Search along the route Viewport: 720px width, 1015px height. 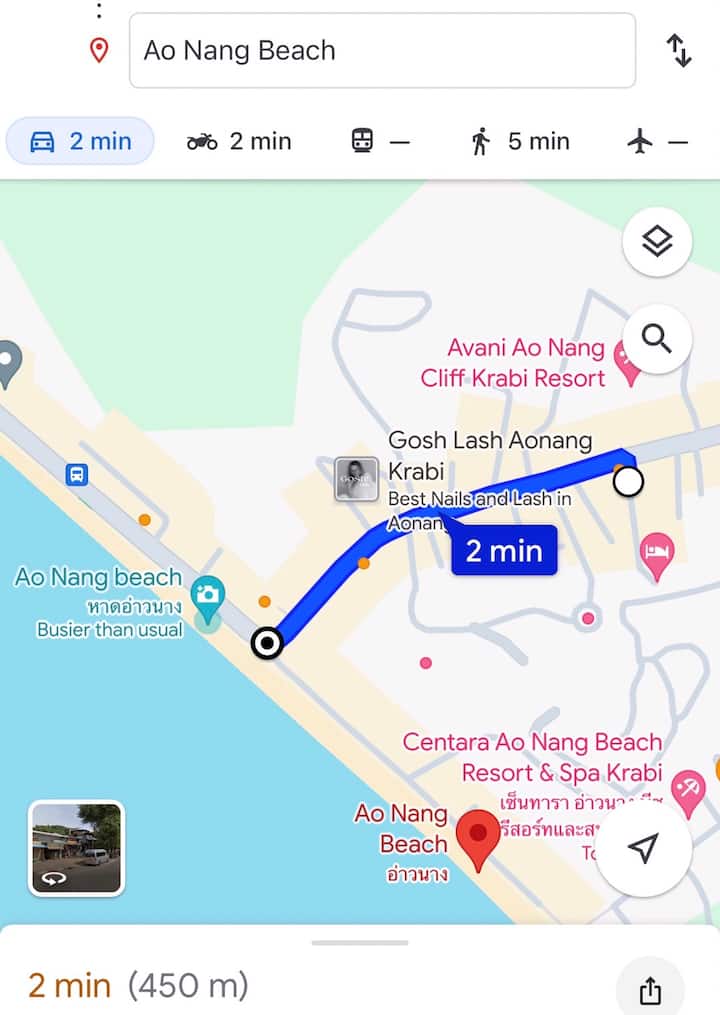[x=657, y=339]
